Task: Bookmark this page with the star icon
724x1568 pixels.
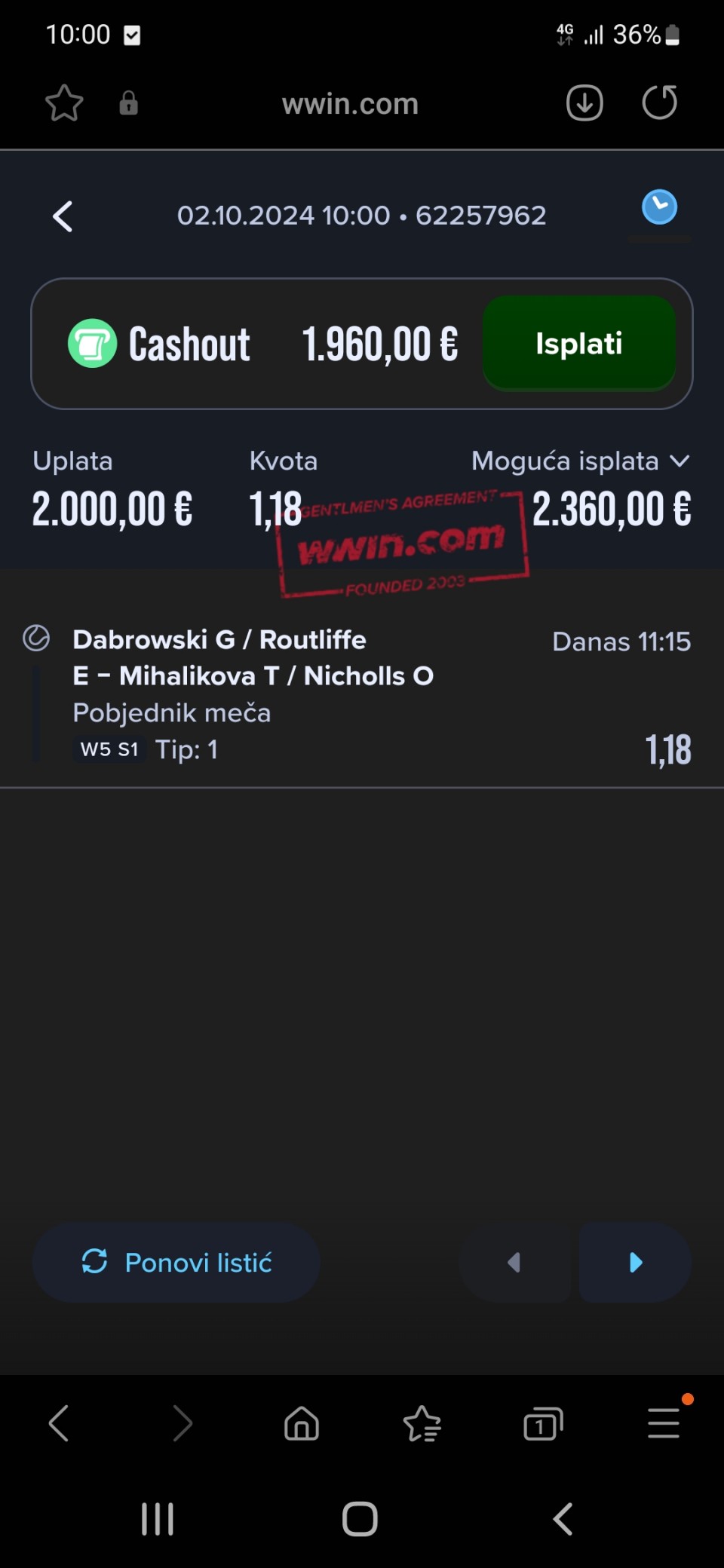Action: click(x=64, y=103)
